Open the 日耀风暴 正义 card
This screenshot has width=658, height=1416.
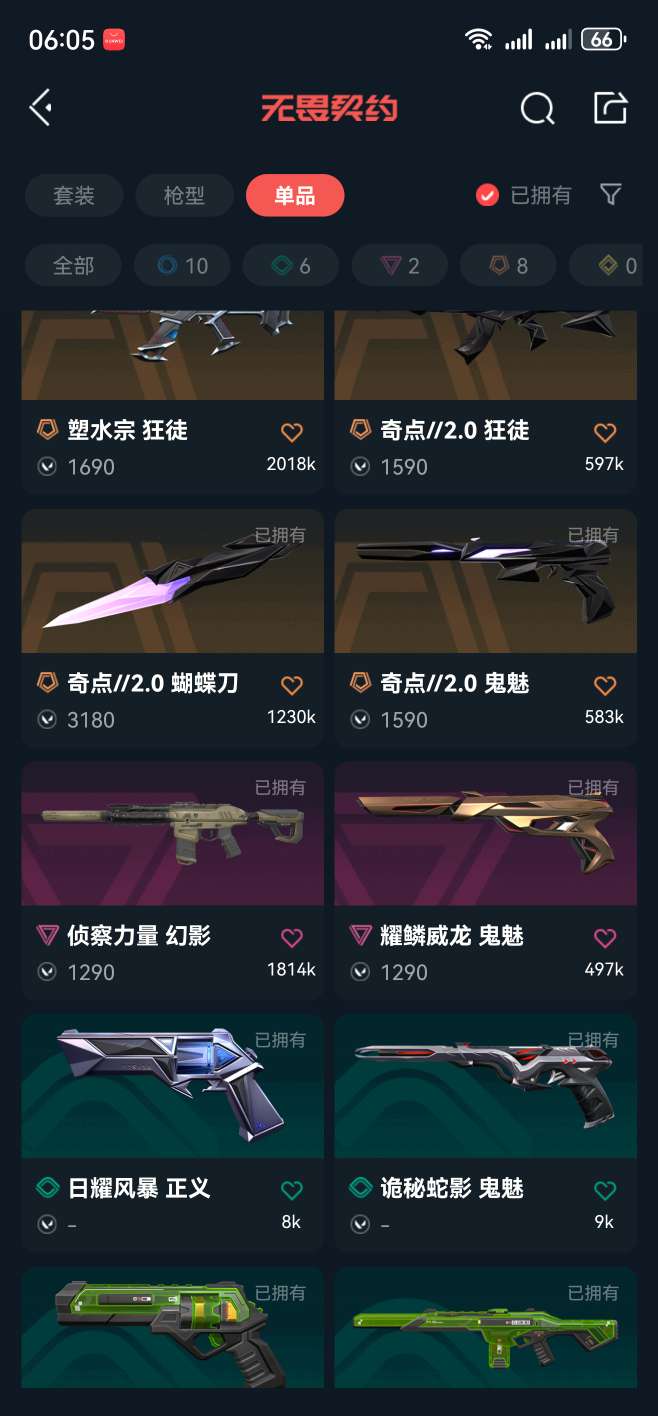point(173,1133)
